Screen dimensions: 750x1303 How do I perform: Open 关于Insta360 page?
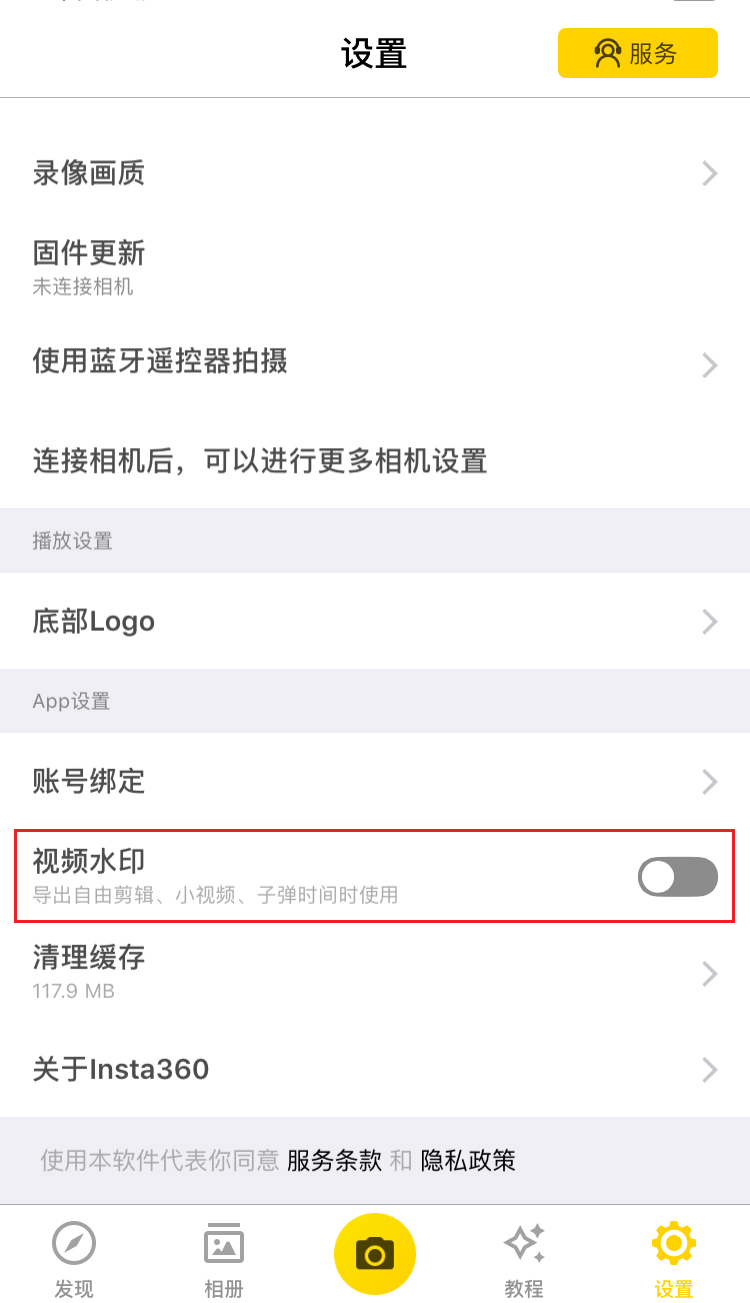[x=375, y=1069]
